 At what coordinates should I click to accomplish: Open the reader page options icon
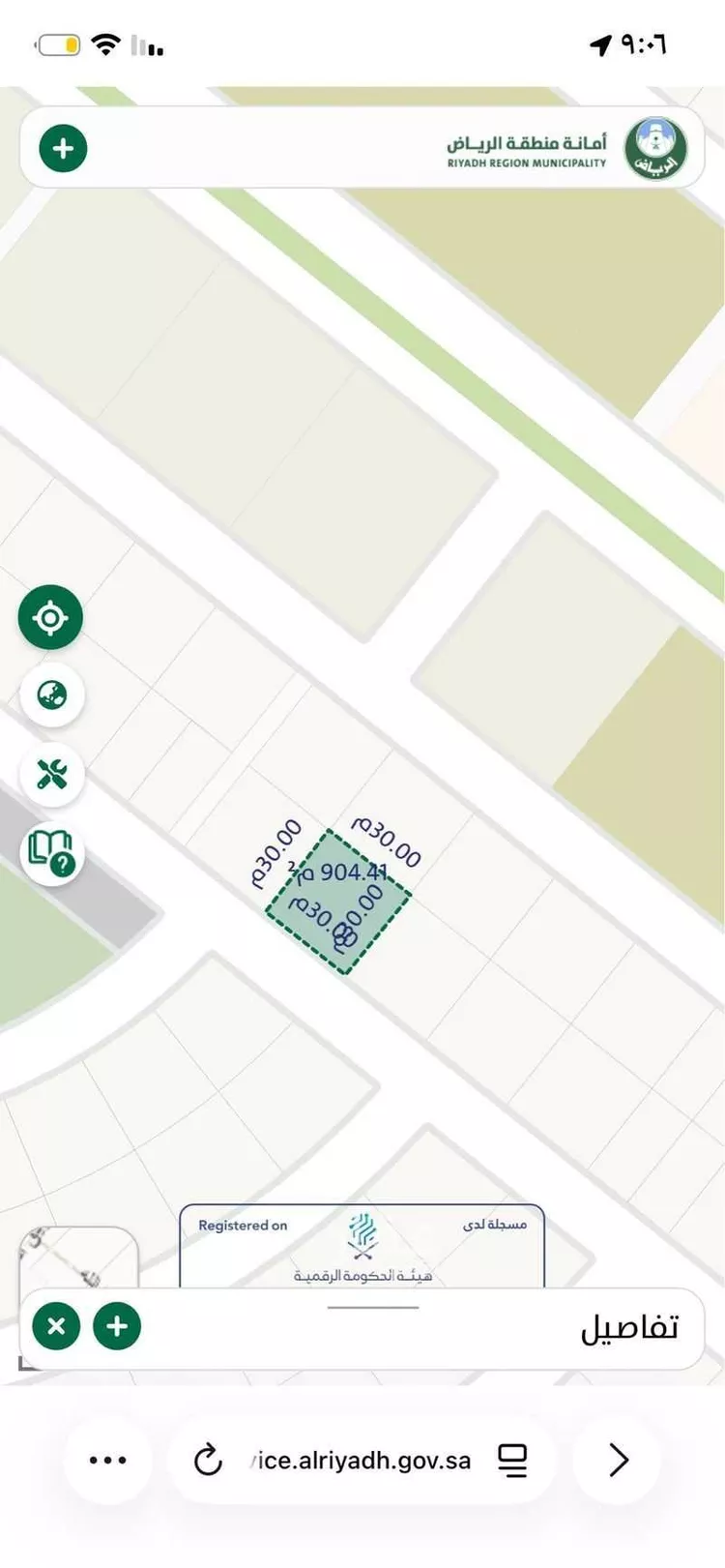point(513,1460)
